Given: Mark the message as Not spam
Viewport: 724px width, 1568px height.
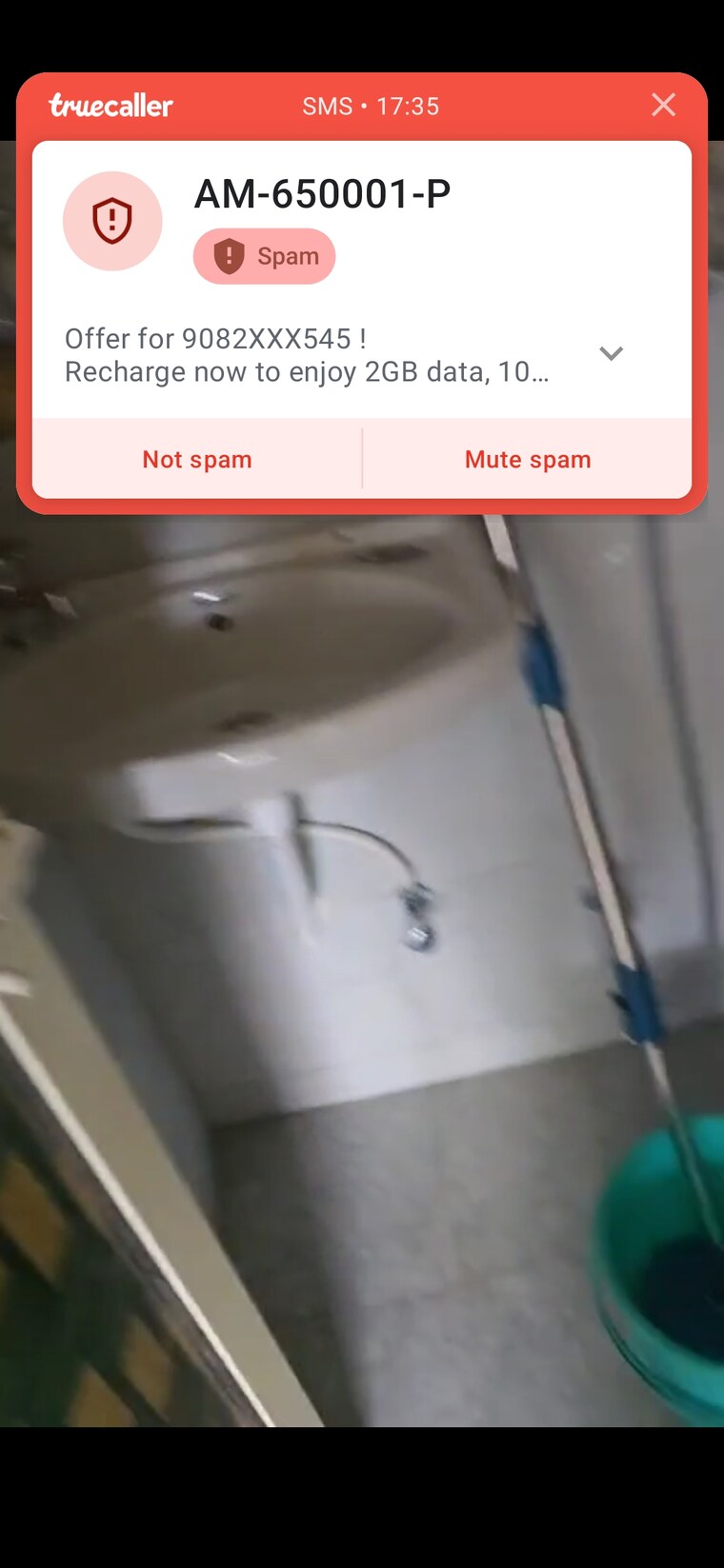Looking at the screenshot, I should [x=197, y=459].
